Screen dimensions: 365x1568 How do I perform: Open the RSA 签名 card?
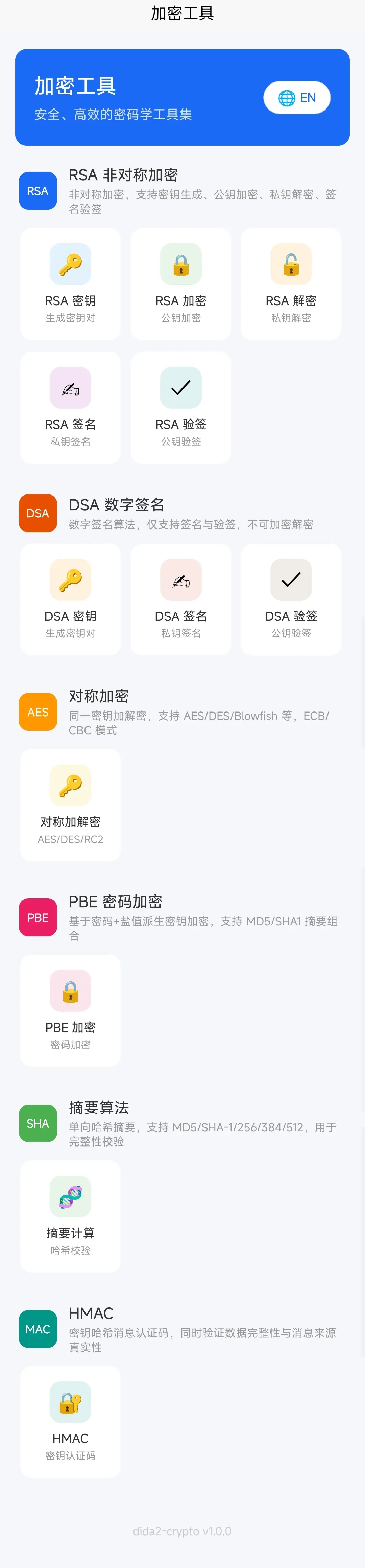tap(71, 407)
